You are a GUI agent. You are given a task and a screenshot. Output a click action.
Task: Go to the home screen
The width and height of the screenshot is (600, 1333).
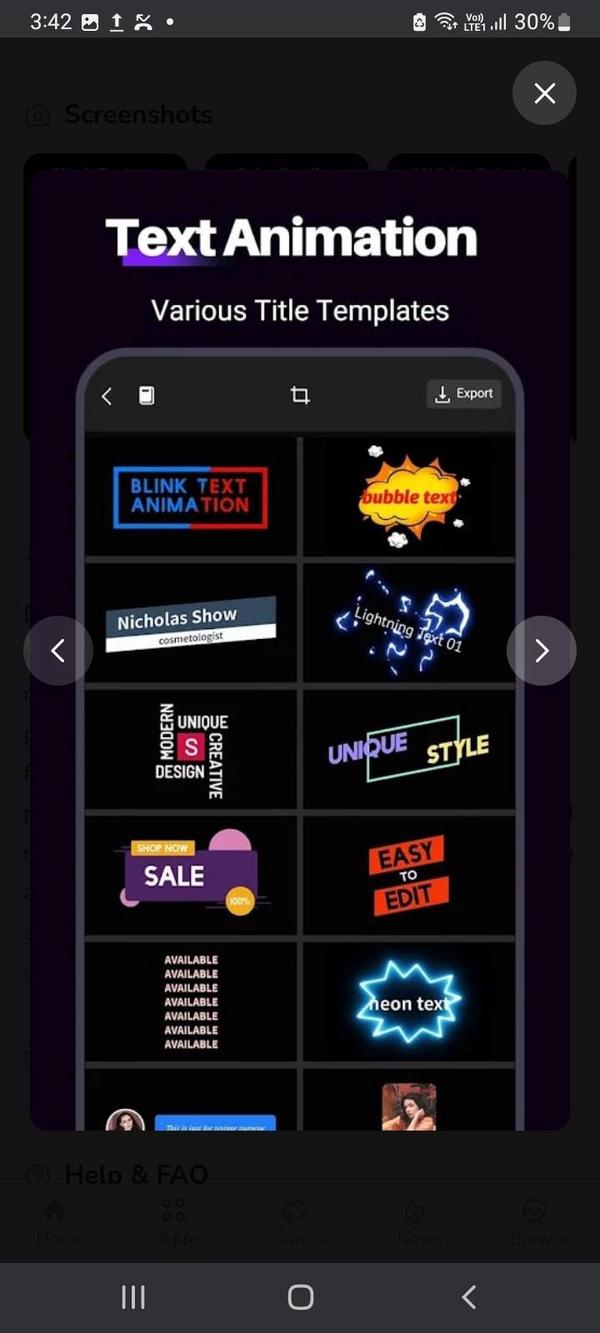[x=300, y=1297]
